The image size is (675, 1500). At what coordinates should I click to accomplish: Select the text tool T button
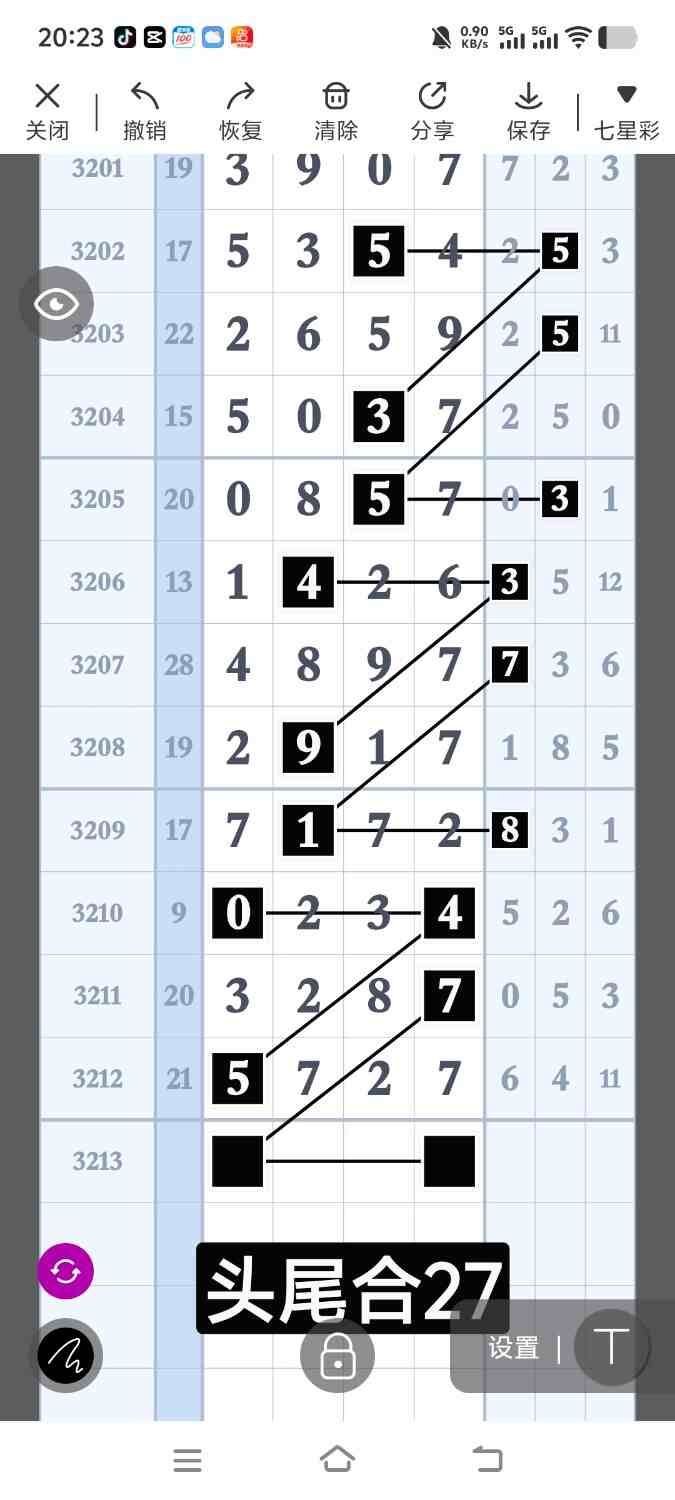pyautogui.click(x=611, y=1347)
